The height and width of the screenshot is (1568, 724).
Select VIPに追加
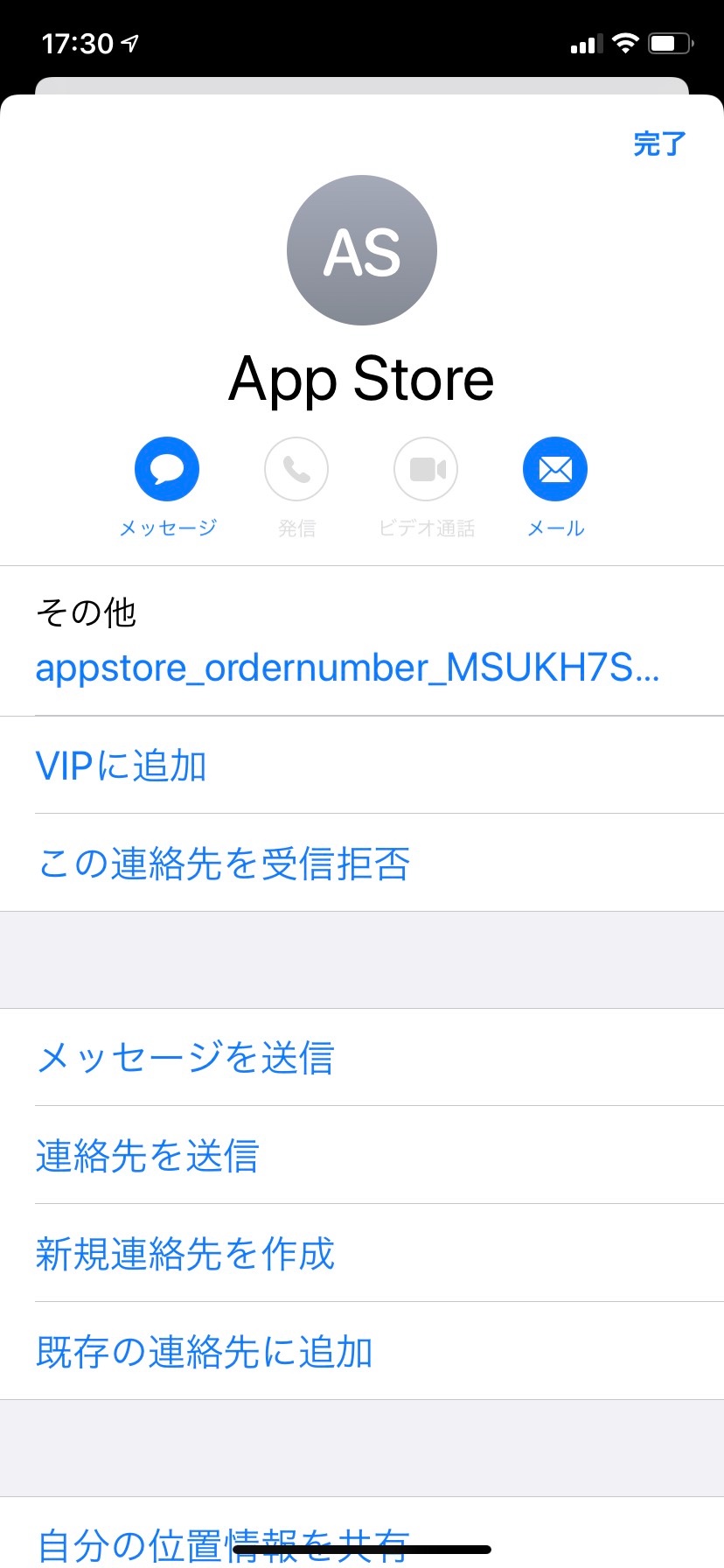(x=122, y=766)
